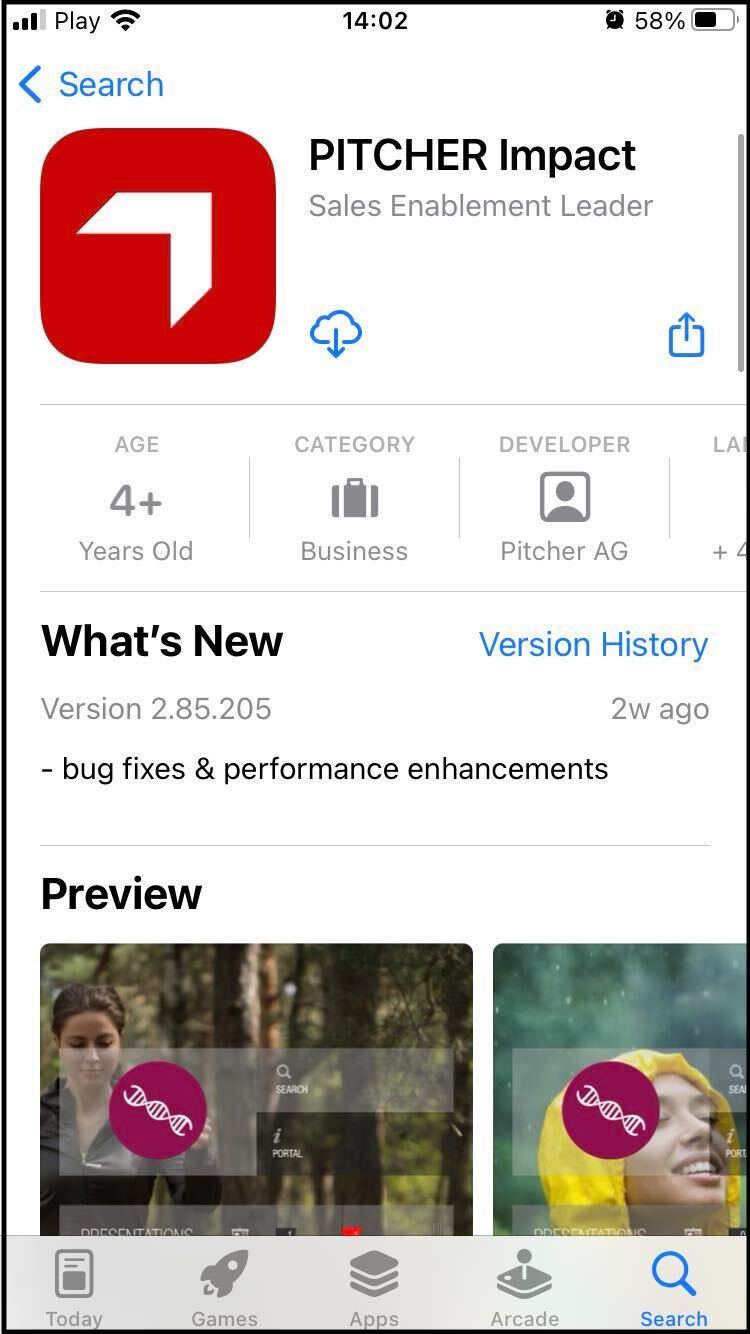Tap the Today newspaper icon

pyautogui.click(x=74, y=1272)
